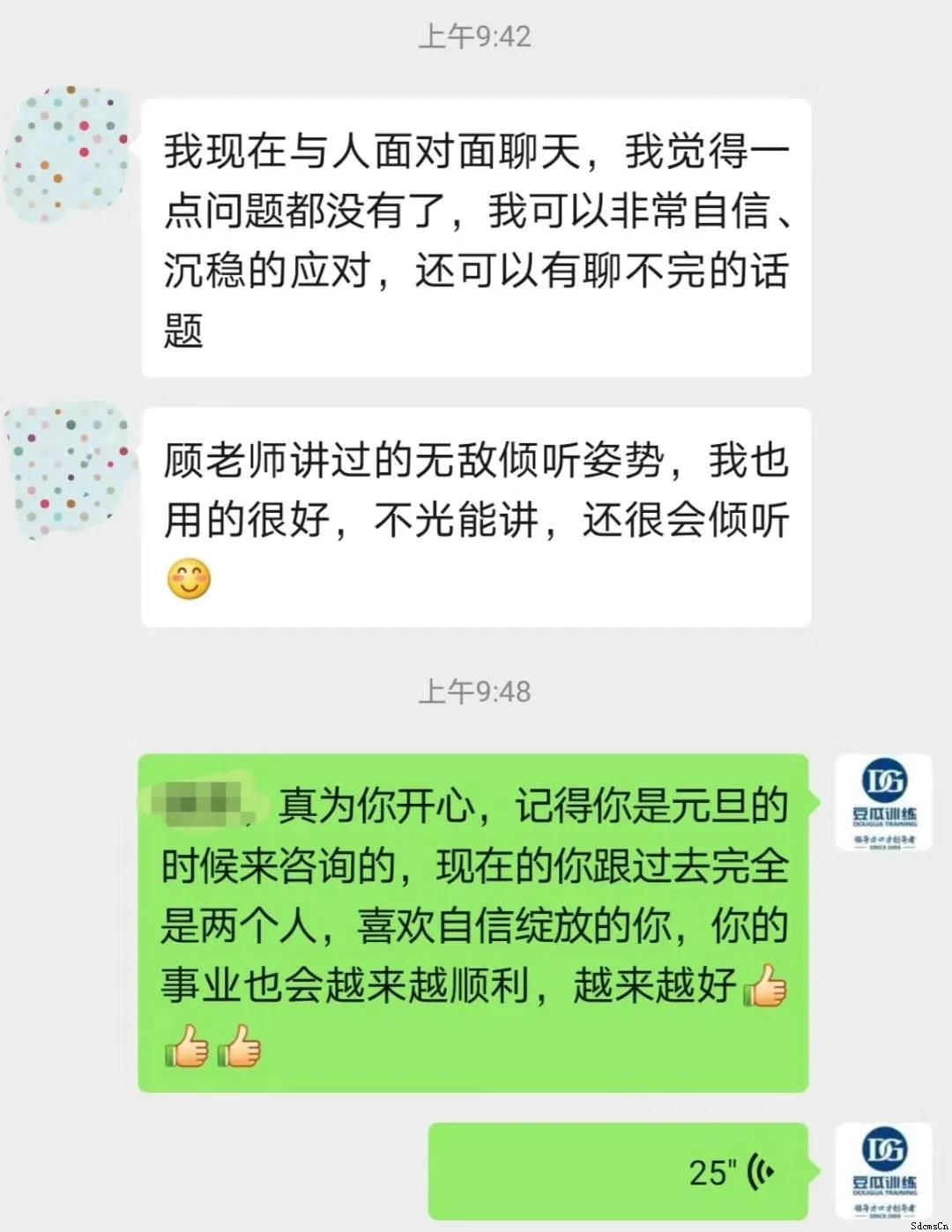
Task: Play the 25-second voice message
Action: pyautogui.click(x=617, y=1170)
